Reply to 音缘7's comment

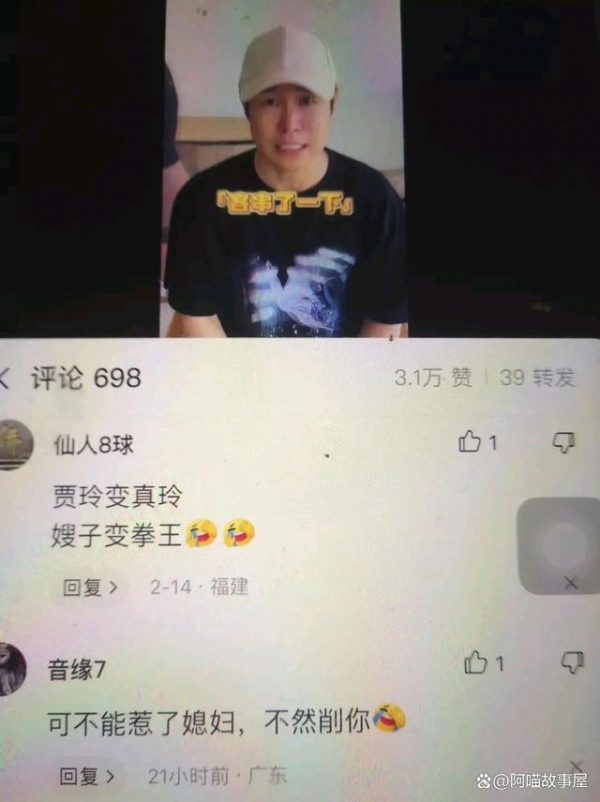point(86,775)
